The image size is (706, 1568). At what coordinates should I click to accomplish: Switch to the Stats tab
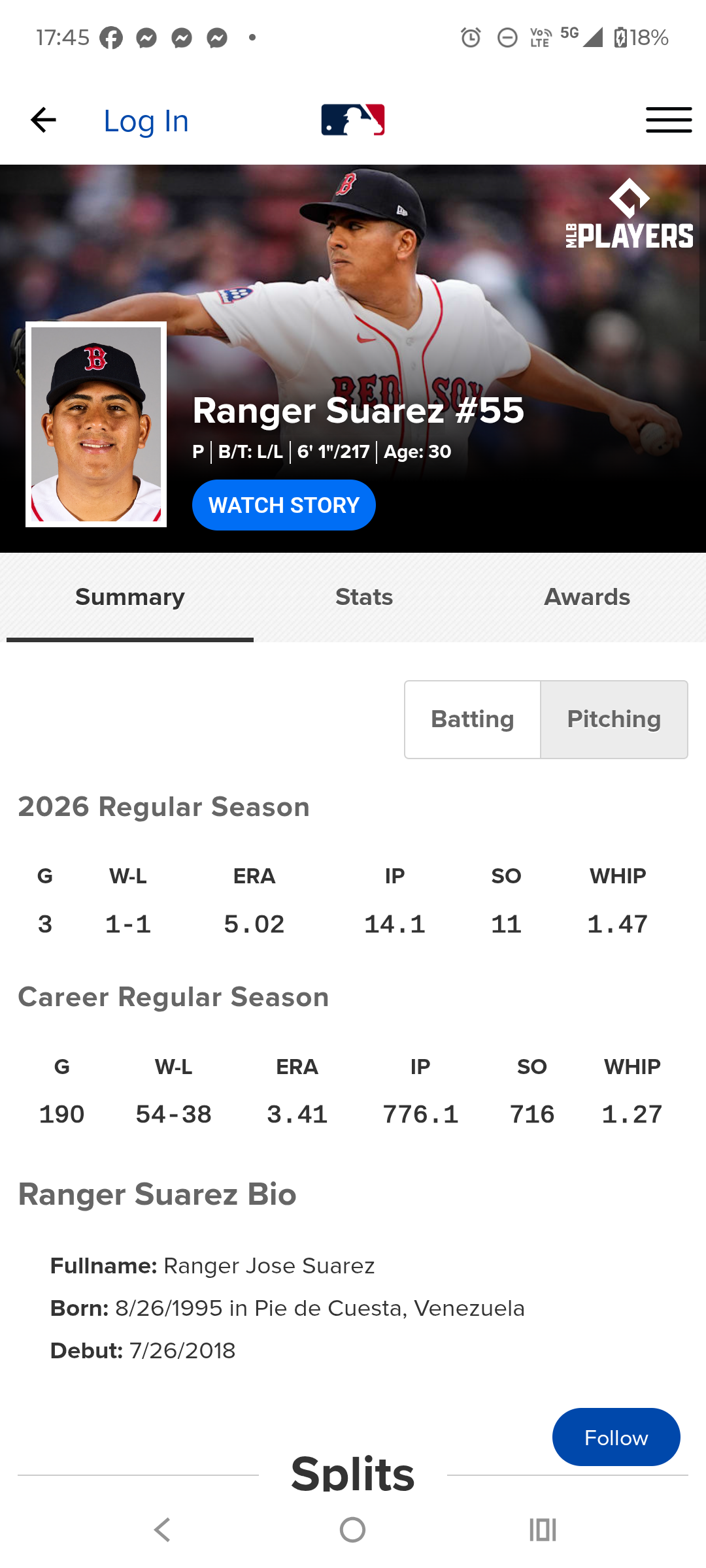tap(364, 597)
